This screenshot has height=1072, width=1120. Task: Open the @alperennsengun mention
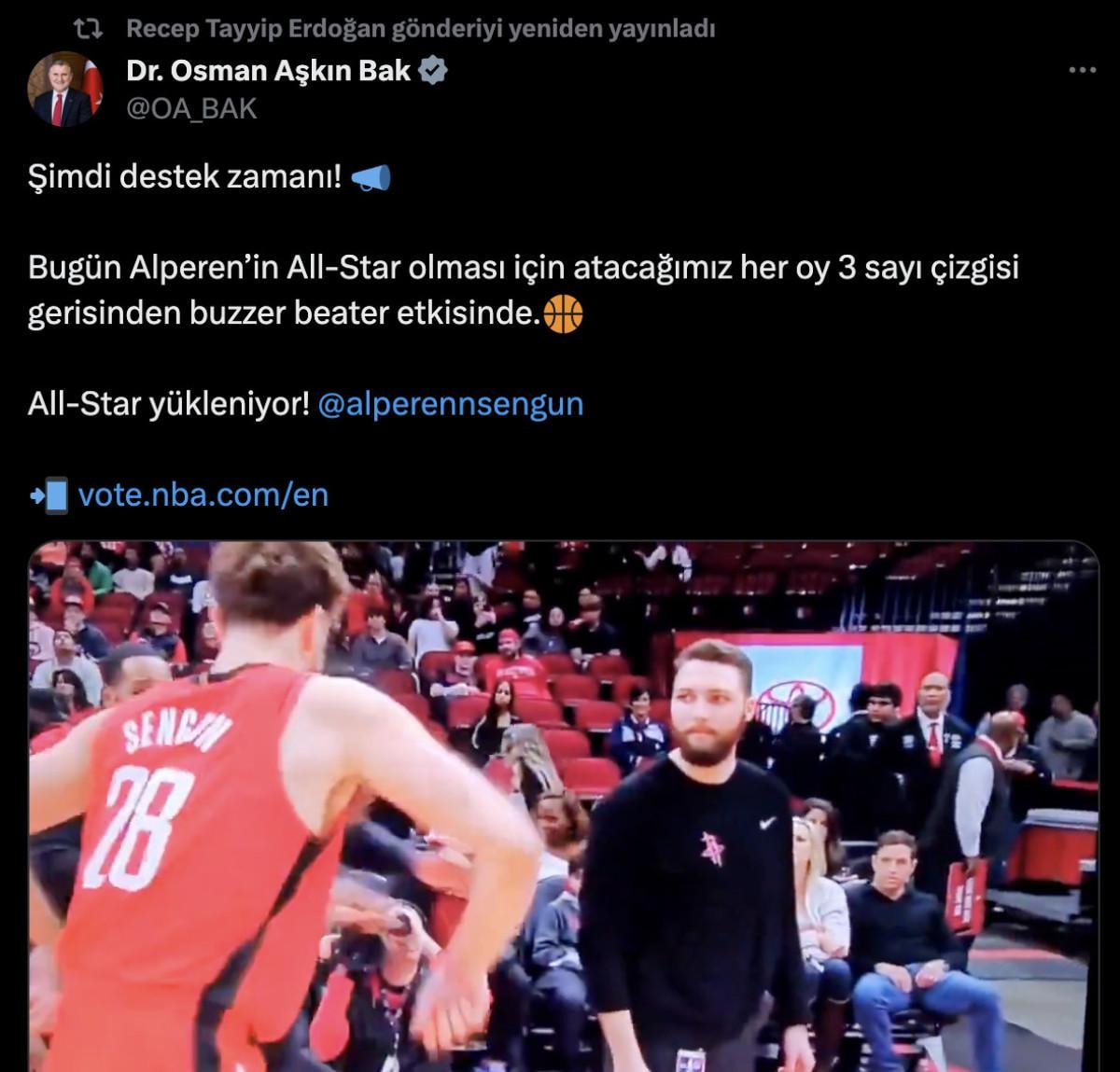[x=451, y=404]
